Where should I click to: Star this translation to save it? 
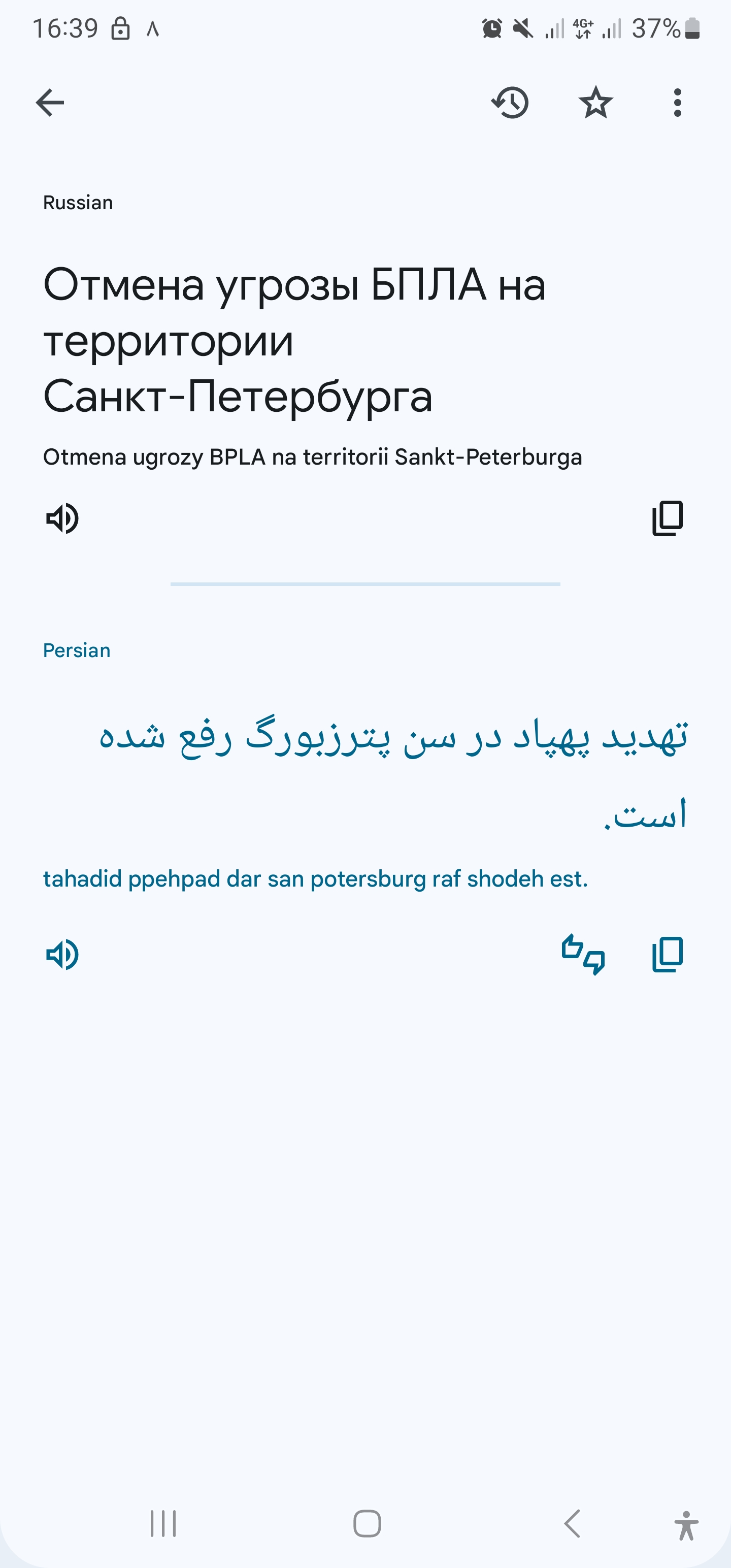point(595,102)
